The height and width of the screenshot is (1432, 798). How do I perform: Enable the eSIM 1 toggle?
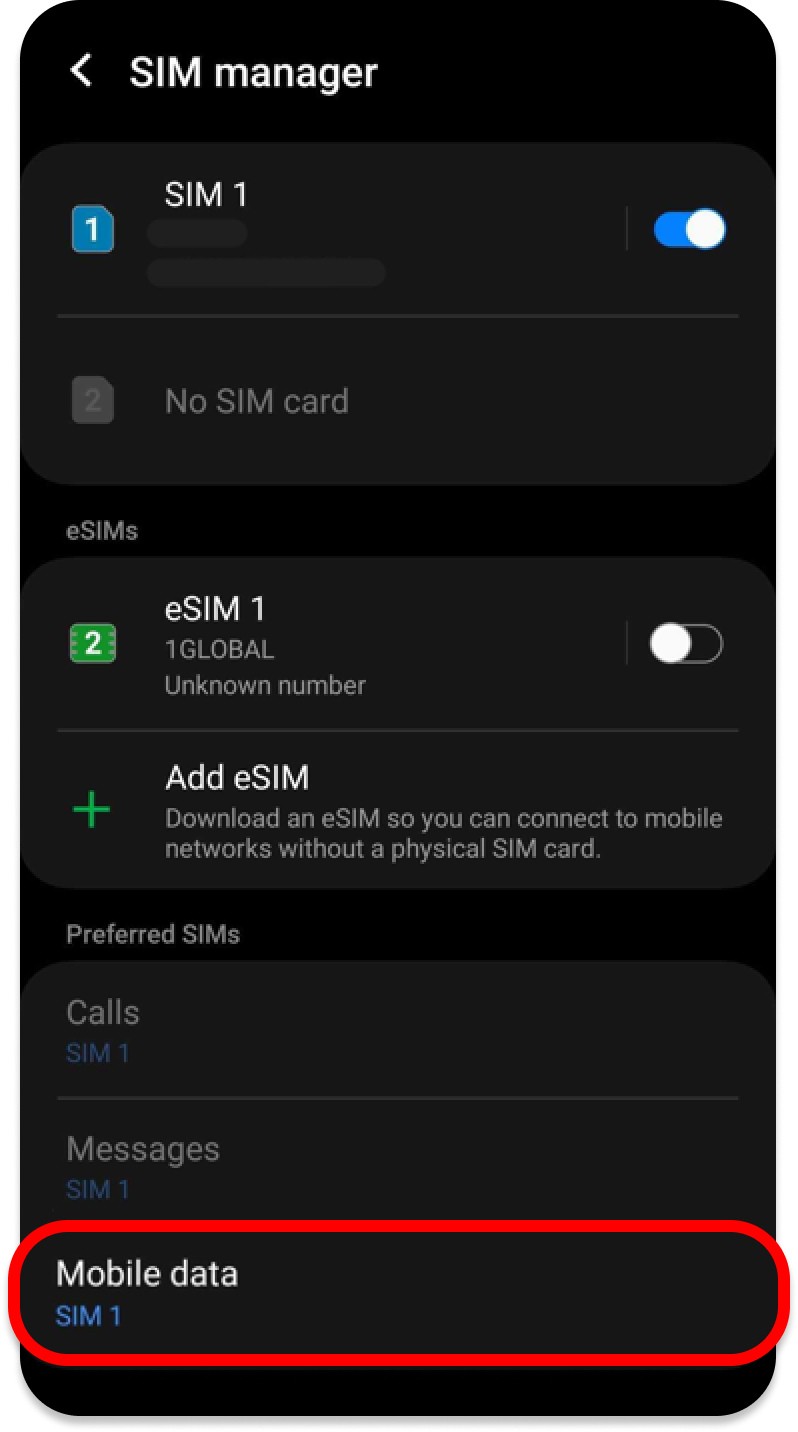click(x=685, y=644)
